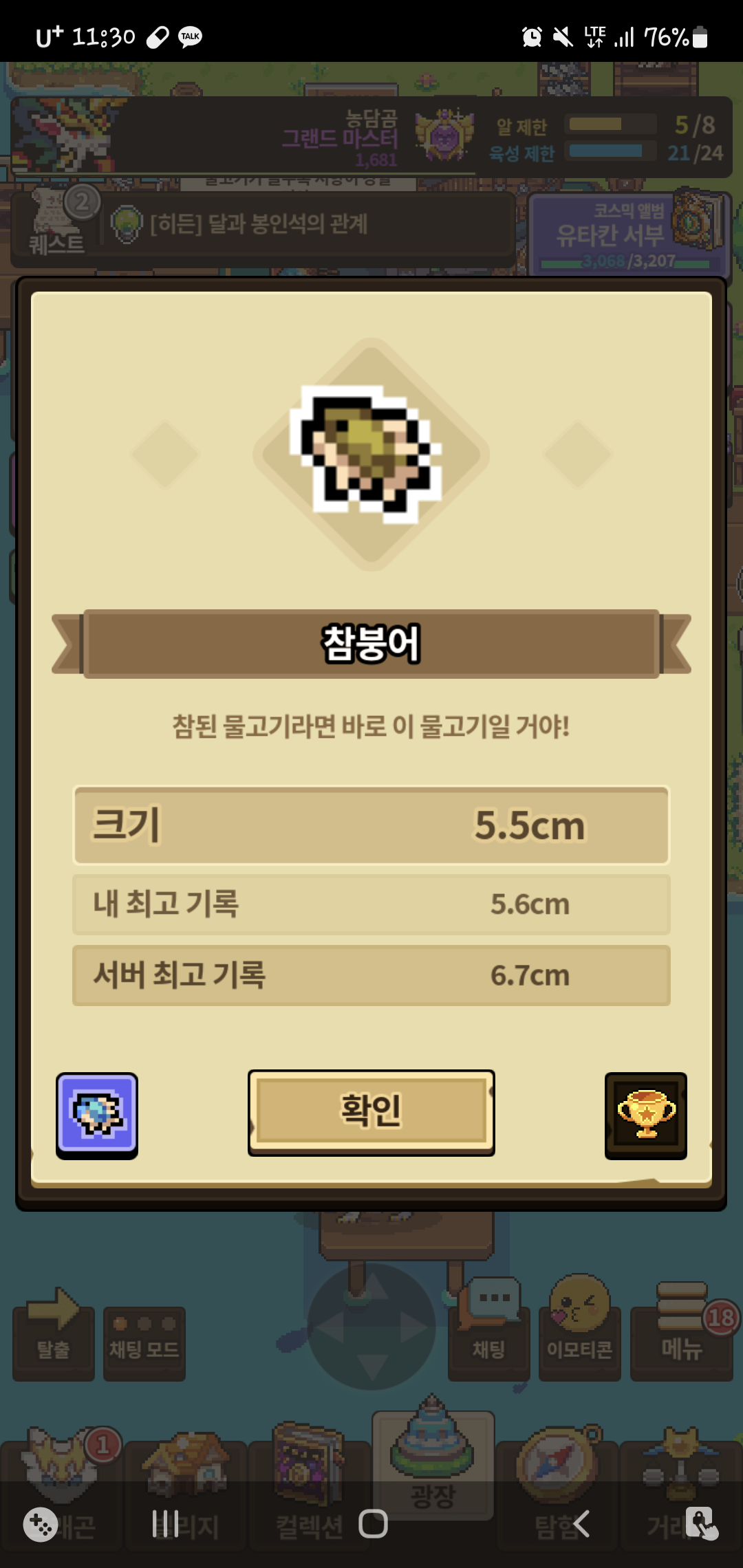Tap the blue fish icon button

point(97,1115)
